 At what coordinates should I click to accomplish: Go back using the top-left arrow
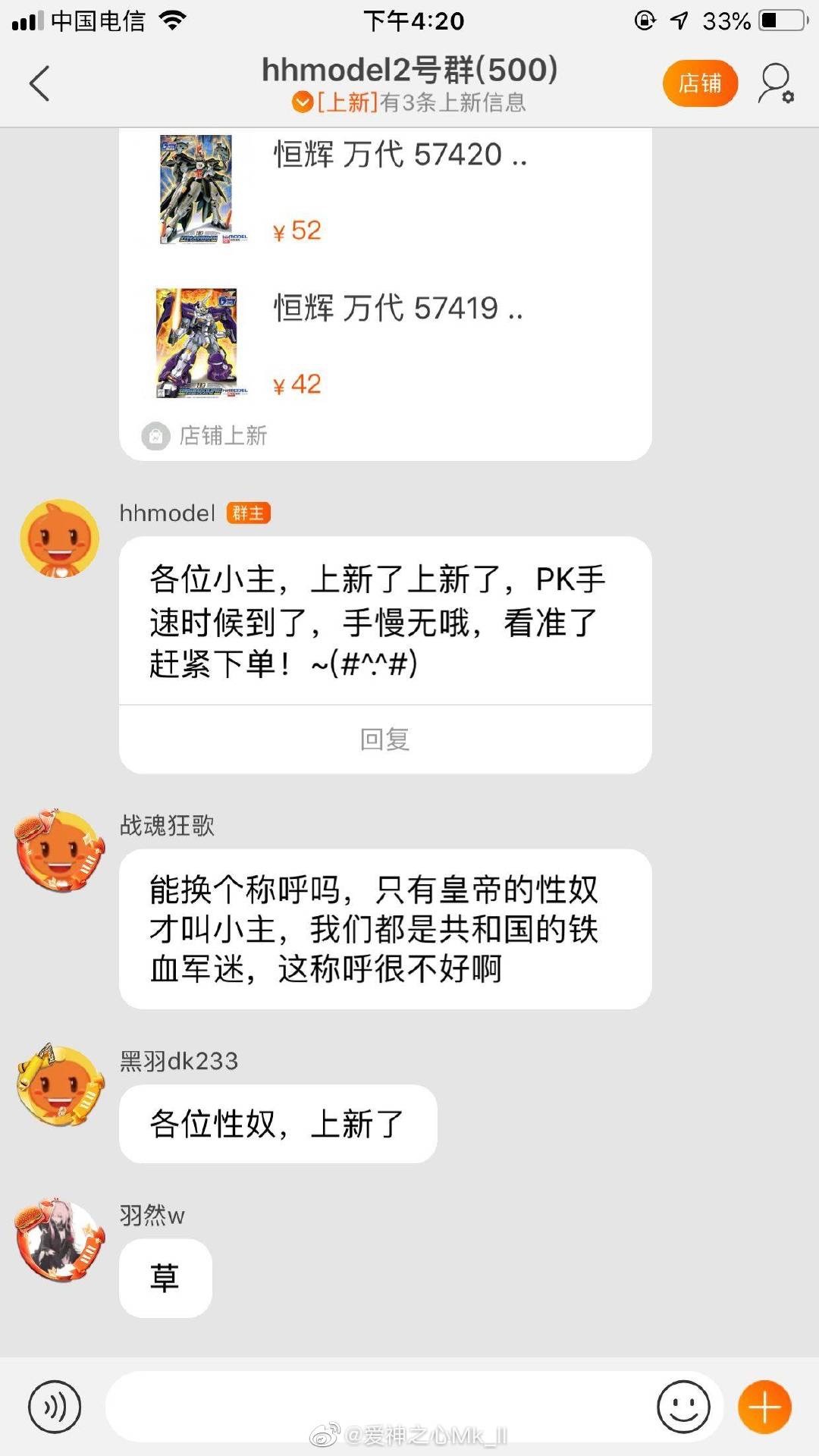click(x=39, y=83)
